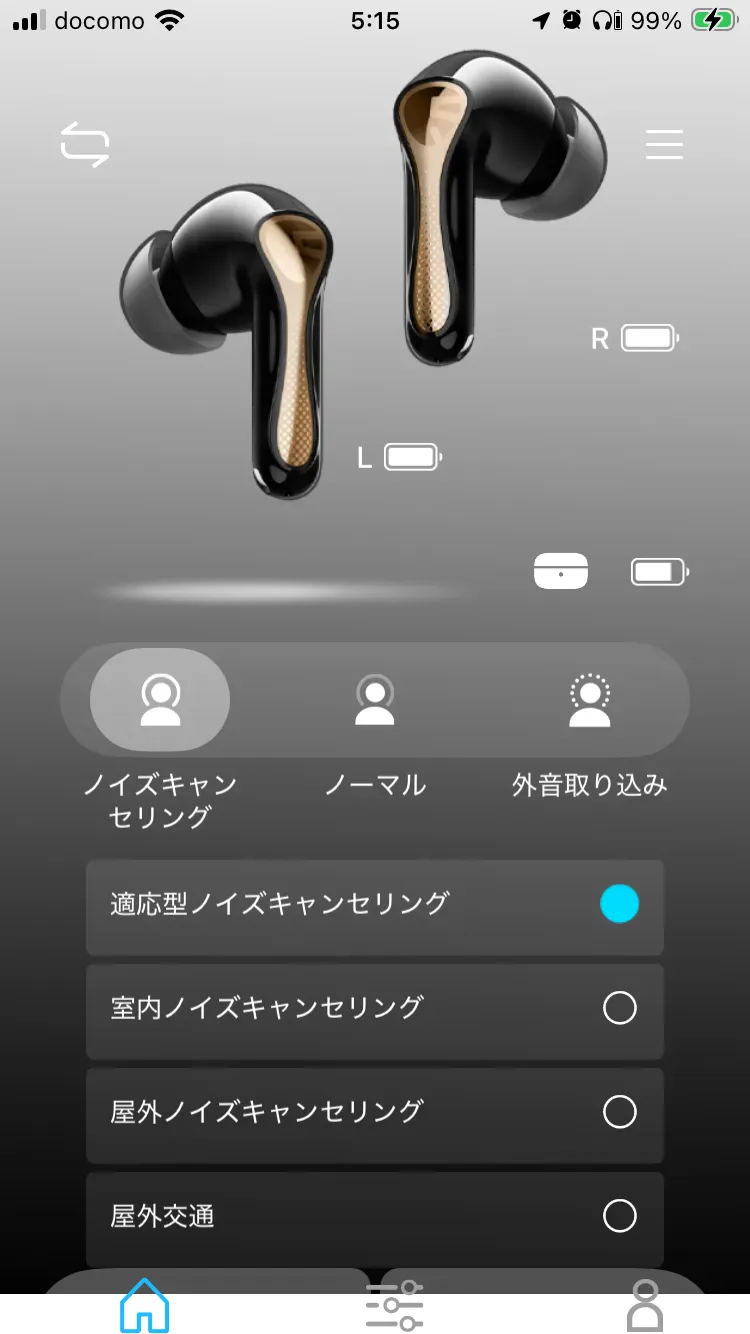This screenshot has width=750, height=1334.
Task: Select the ノイズキャンセリング mode icon
Action: pyautogui.click(x=160, y=699)
